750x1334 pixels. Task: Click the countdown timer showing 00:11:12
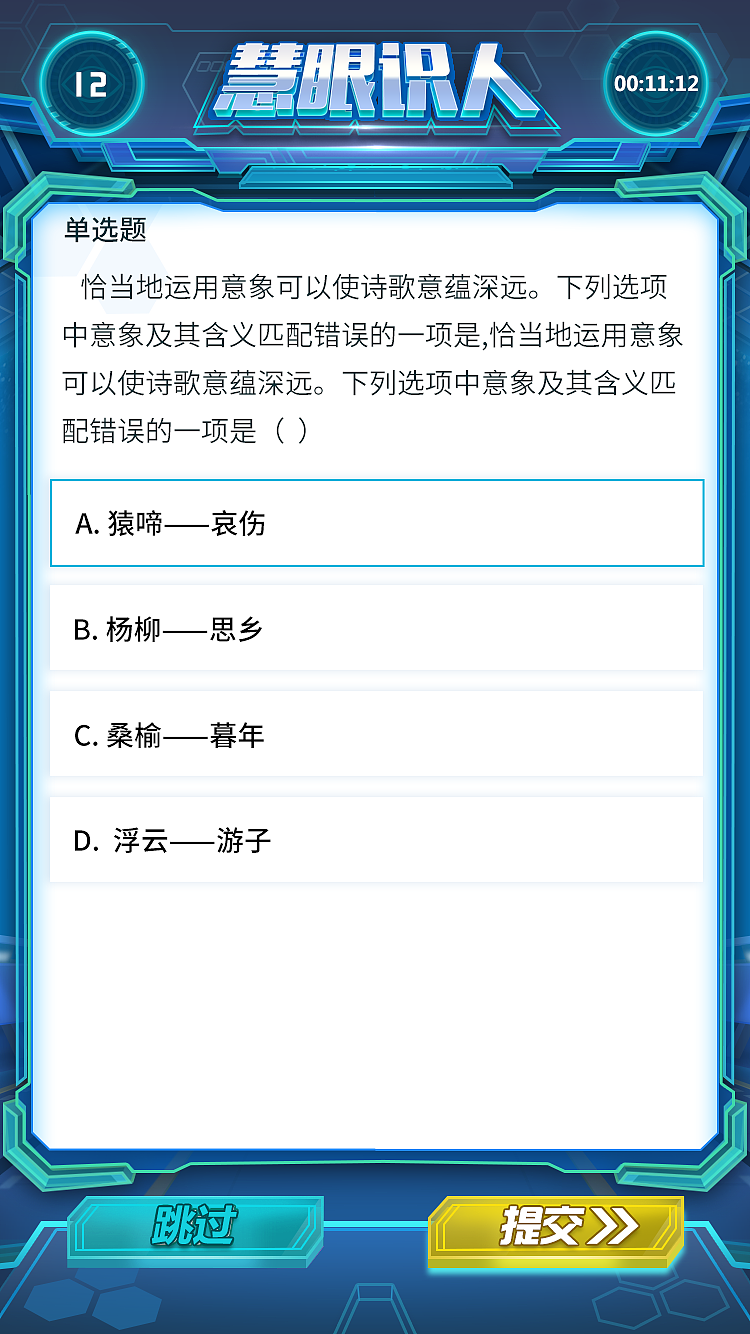coord(658,85)
